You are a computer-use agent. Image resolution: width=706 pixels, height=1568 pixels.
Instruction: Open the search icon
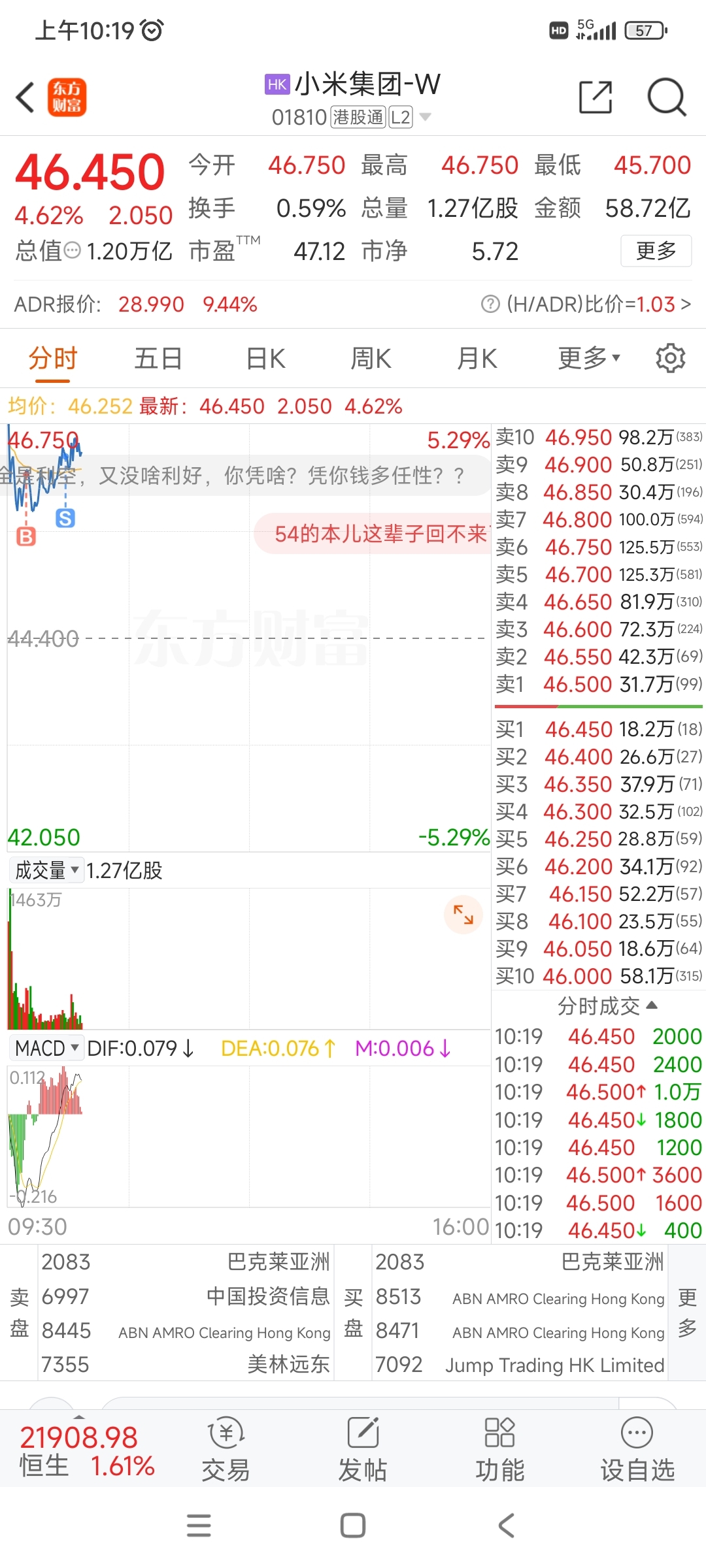(667, 97)
